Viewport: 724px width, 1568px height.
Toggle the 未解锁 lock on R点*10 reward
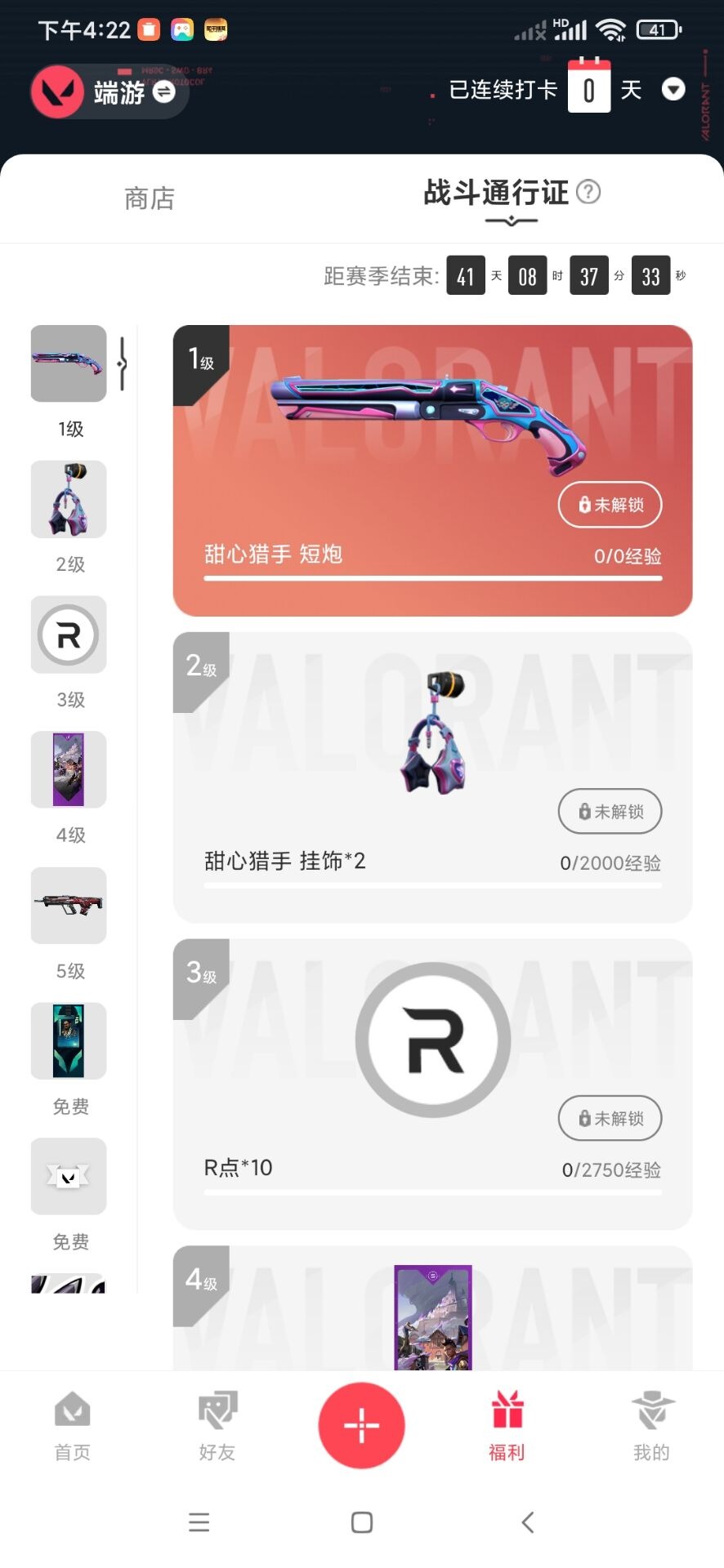coord(610,1118)
